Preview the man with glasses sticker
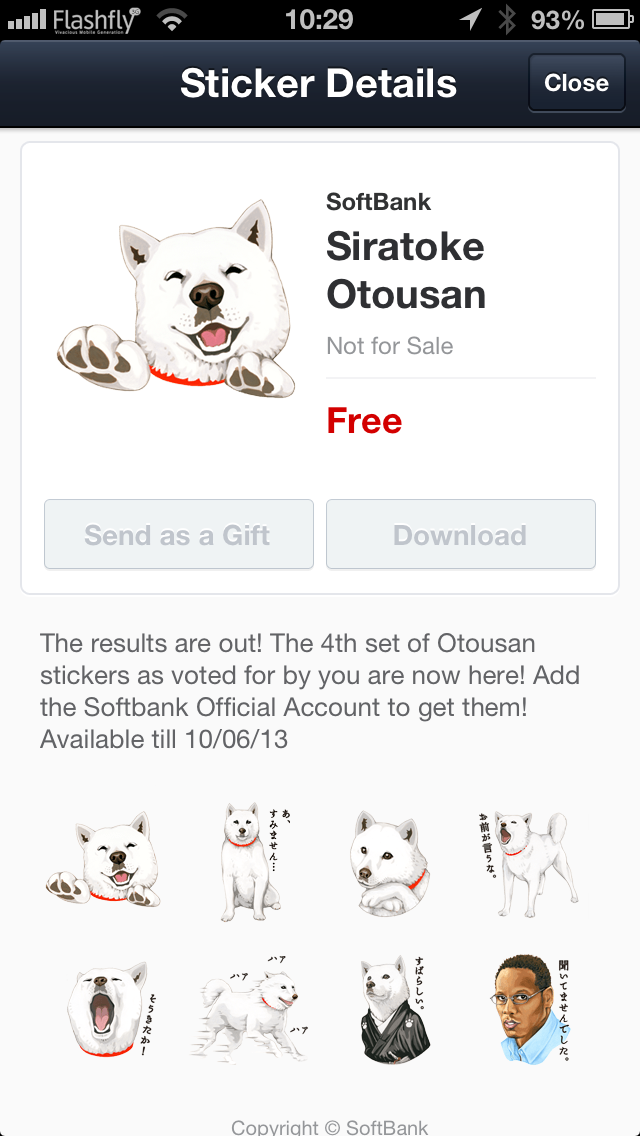The image size is (640, 1136). (530, 1010)
